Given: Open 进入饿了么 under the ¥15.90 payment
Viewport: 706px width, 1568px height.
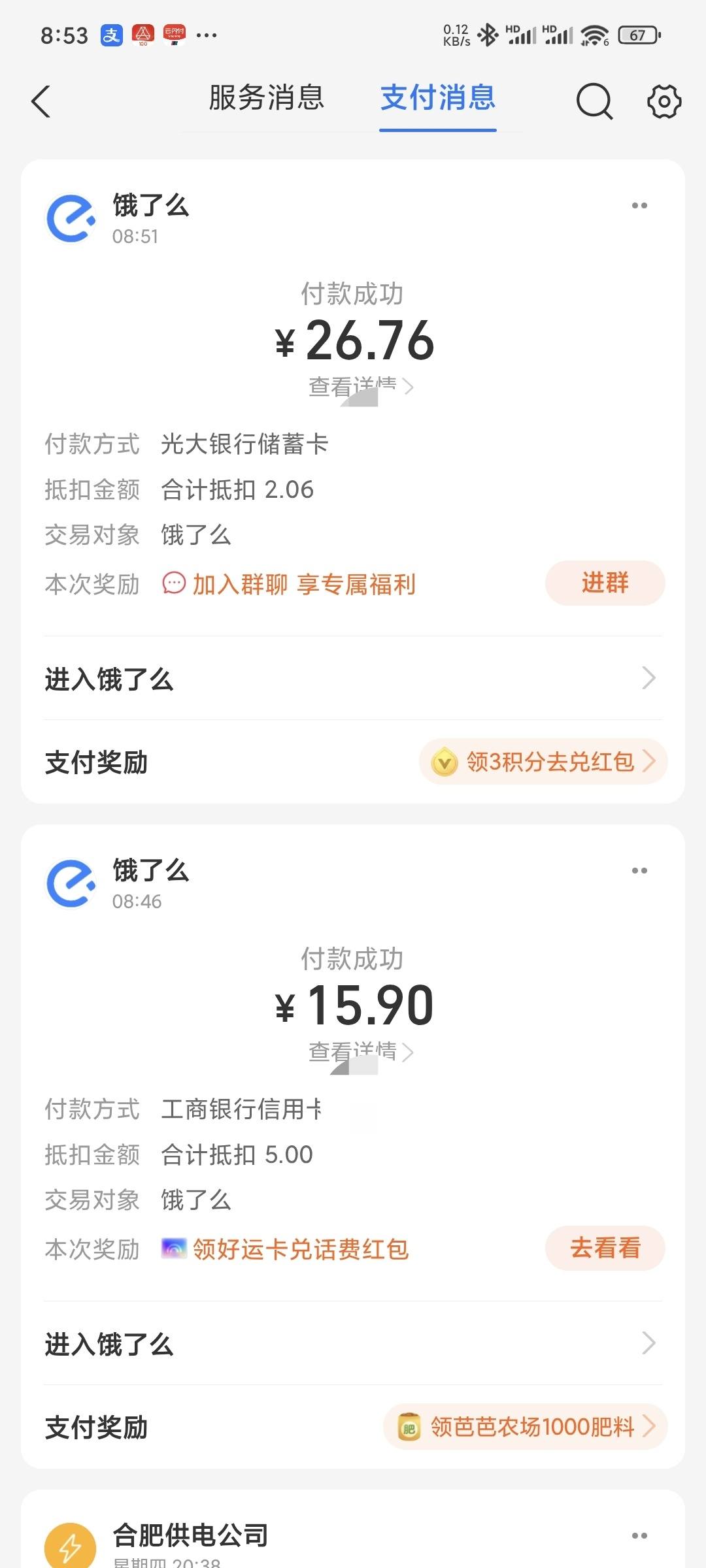Looking at the screenshot, I should click(353, 1344).
